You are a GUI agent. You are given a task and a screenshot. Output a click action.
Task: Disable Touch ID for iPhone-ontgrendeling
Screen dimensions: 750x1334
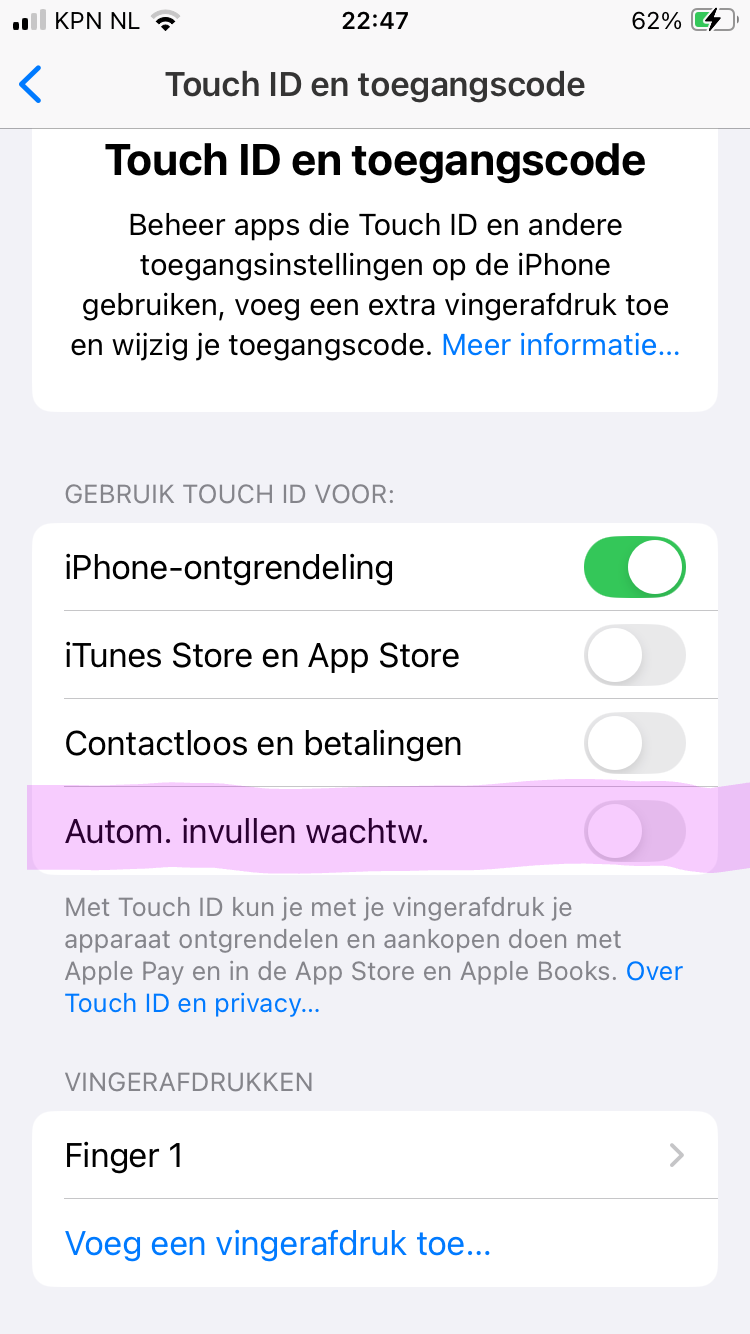point(635,567)
